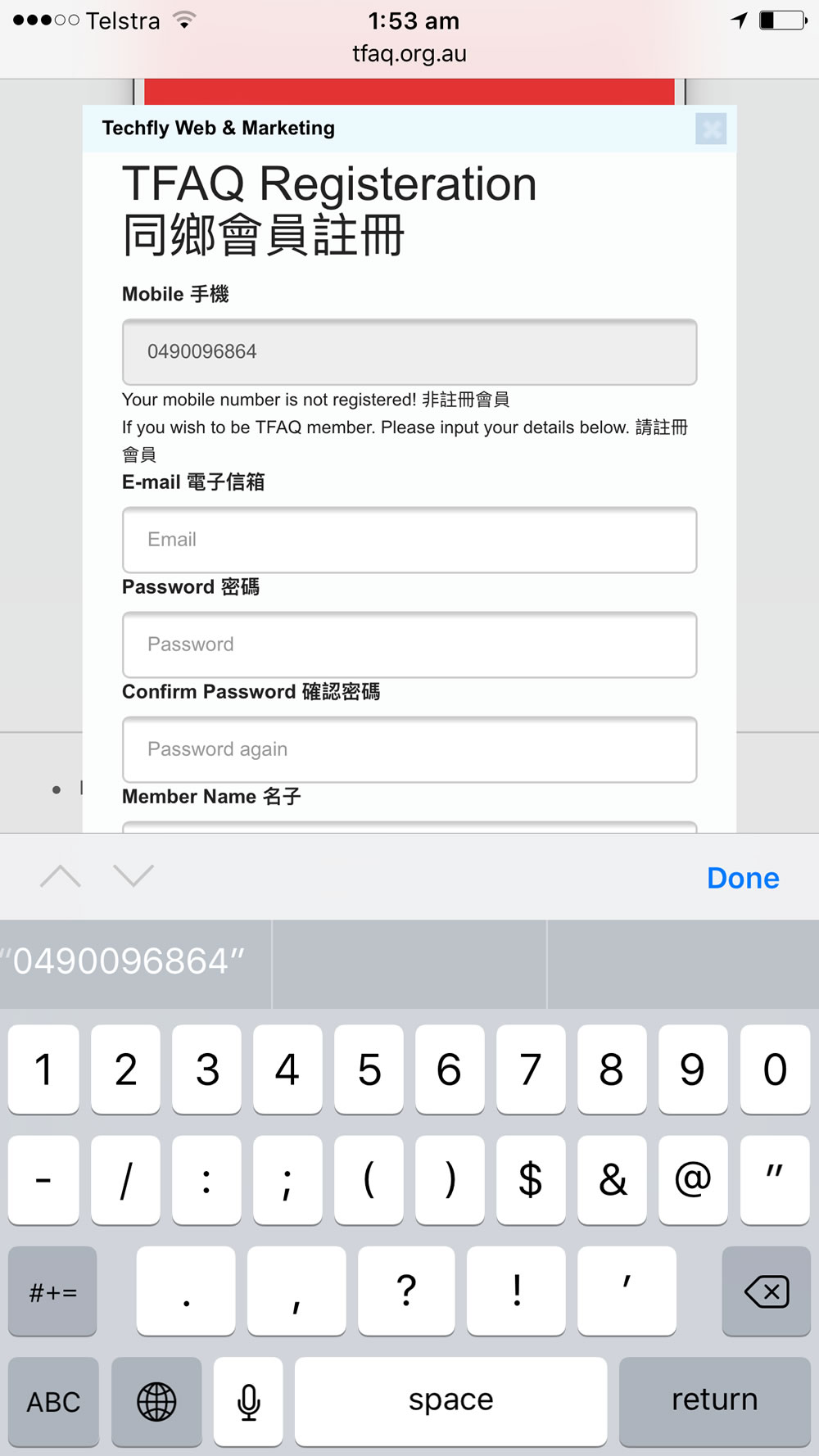
Task: Focus the Email input field
Action: [x=409, y=540]
